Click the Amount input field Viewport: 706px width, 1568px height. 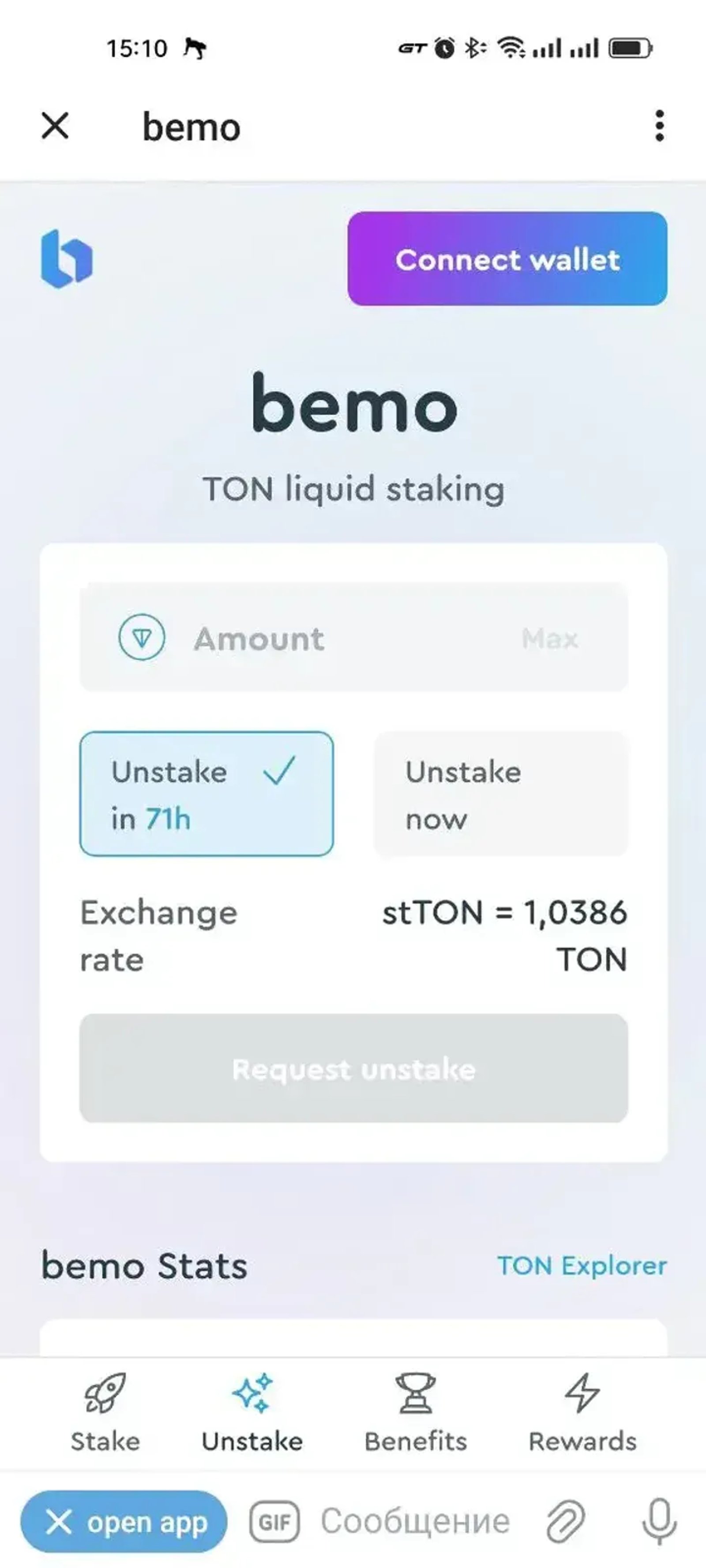pyautogui.click(x=304, y=637)
